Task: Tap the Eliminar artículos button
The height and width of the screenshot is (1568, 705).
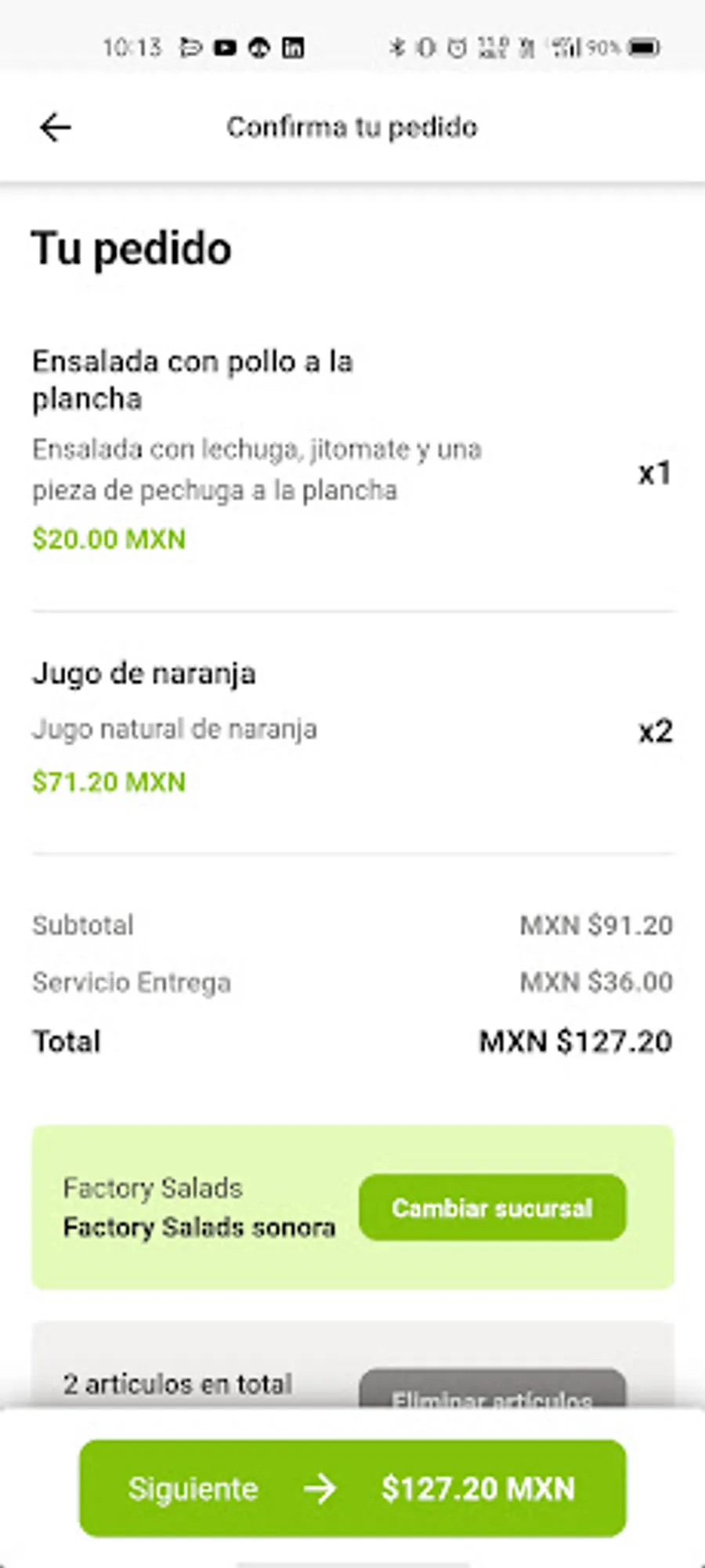Action: [492, 1390]
